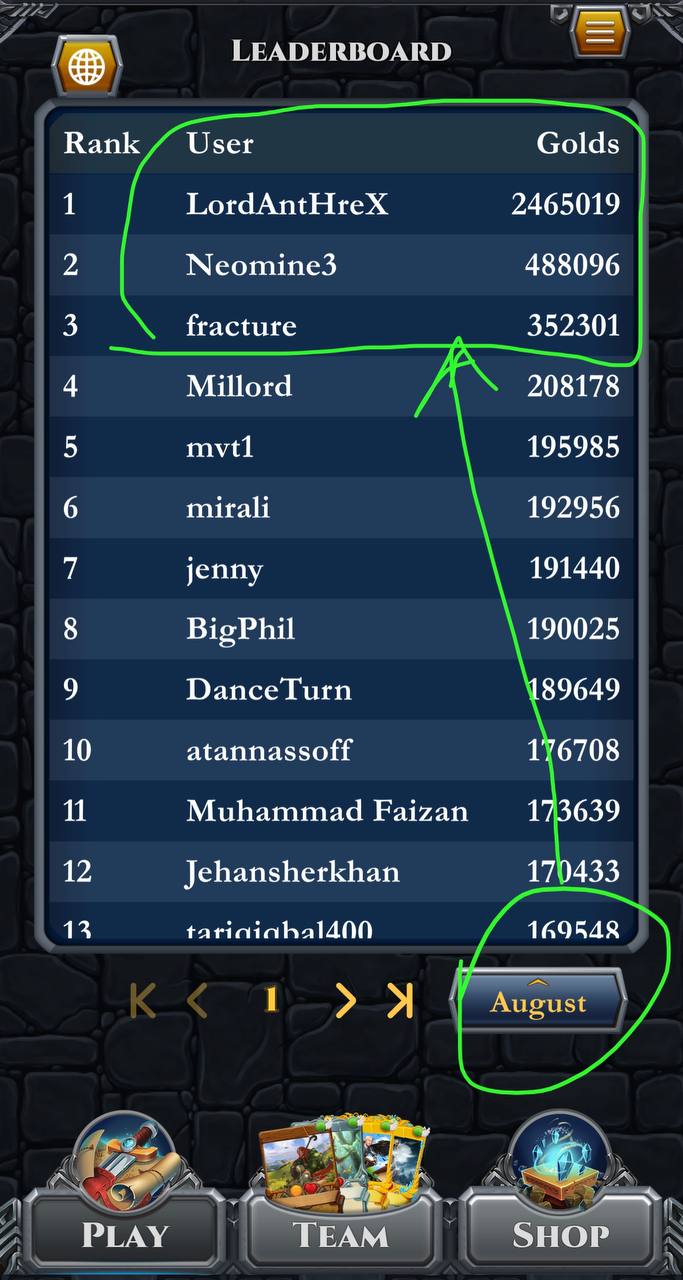
Task: Jump to the last leaderboard page
Action: pyautogui.click(x=400, y=1000)
